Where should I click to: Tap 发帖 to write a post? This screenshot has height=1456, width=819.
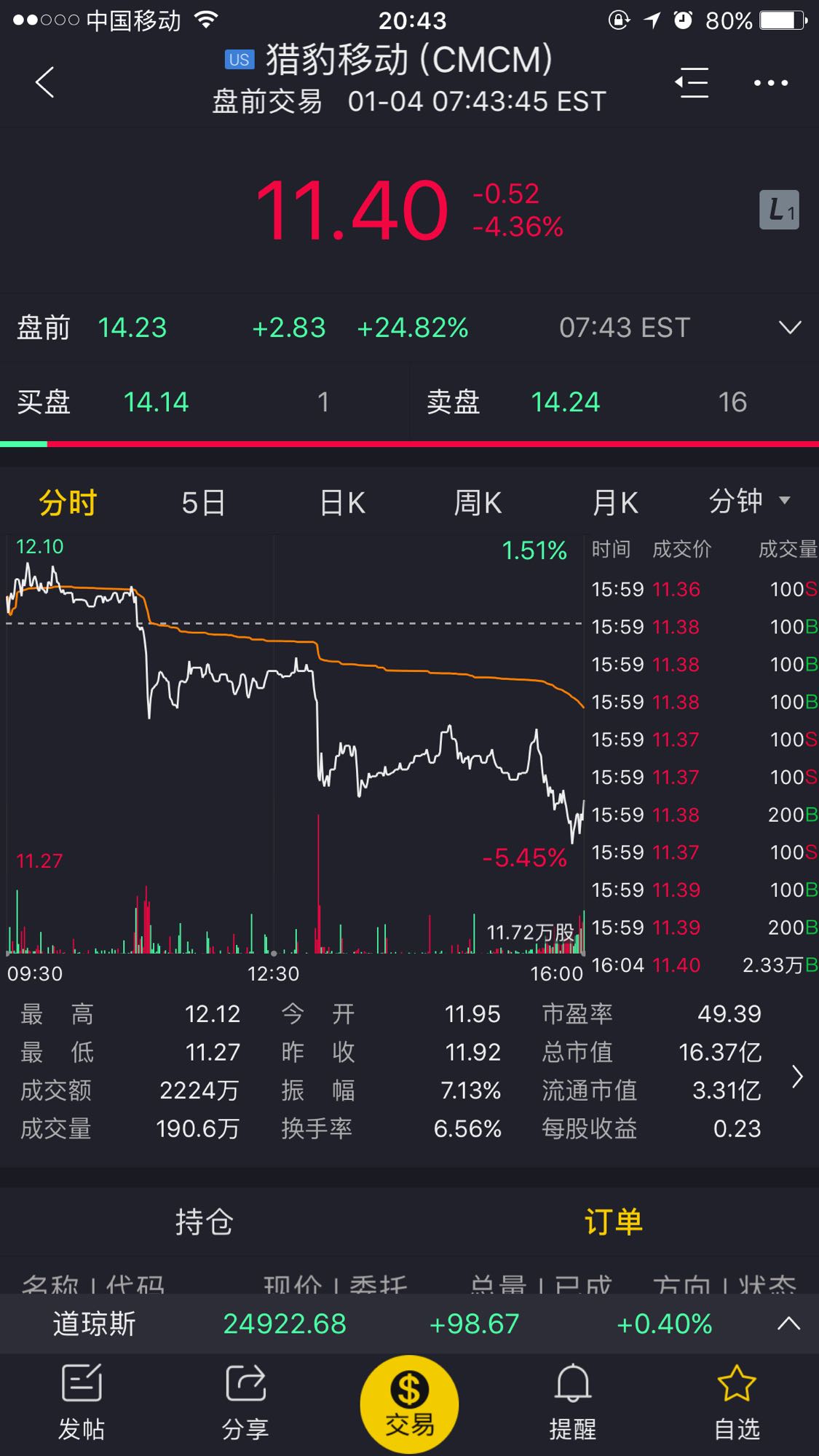(82, 1403)
